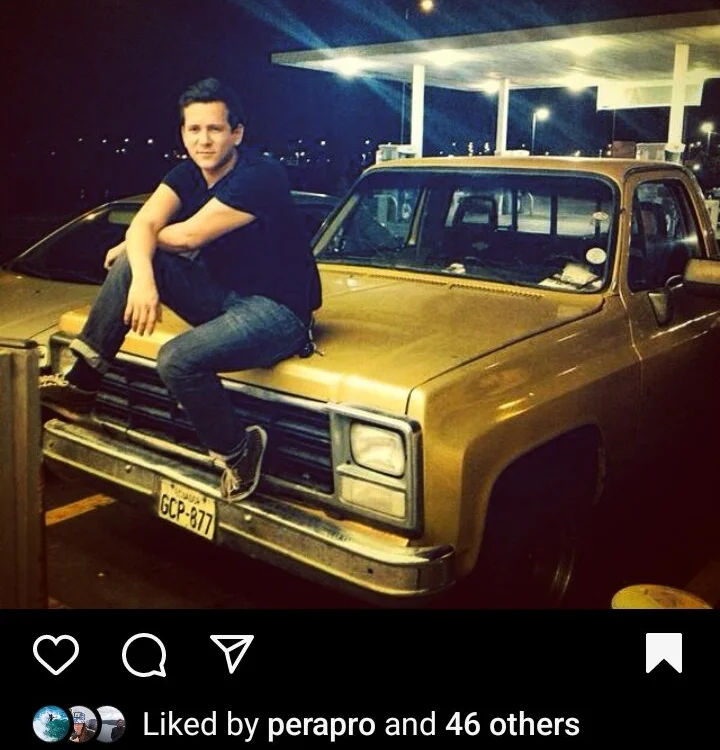Remove the post from saved bookmarks

click(664, 654)
